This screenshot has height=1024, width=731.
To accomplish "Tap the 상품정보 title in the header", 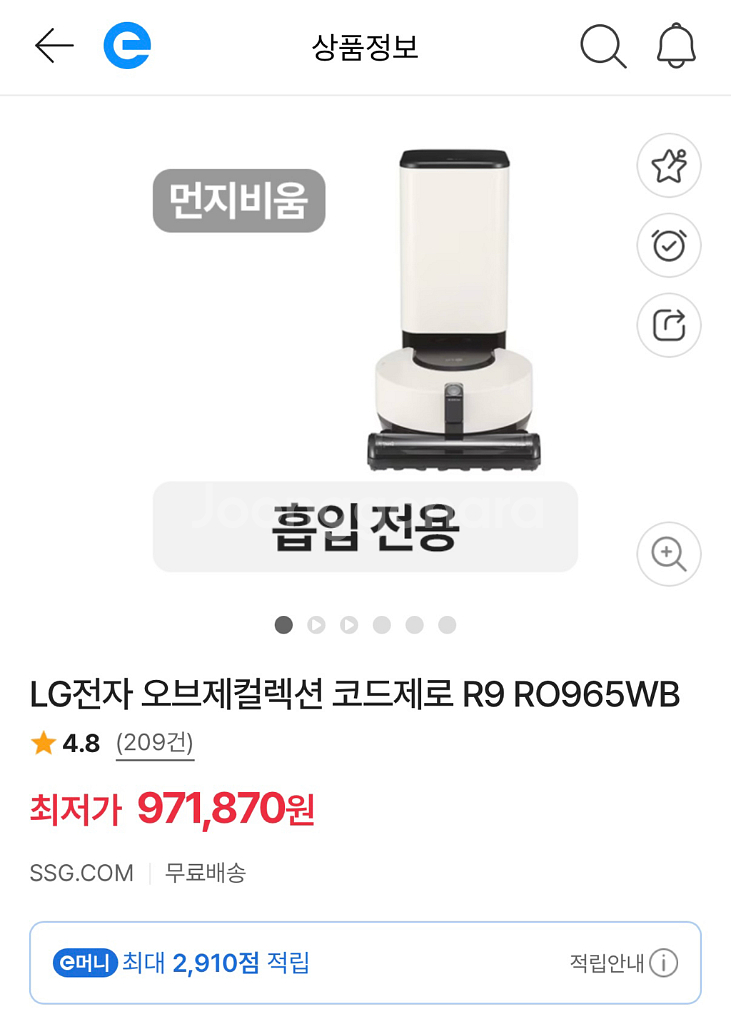I will [365, 46].
